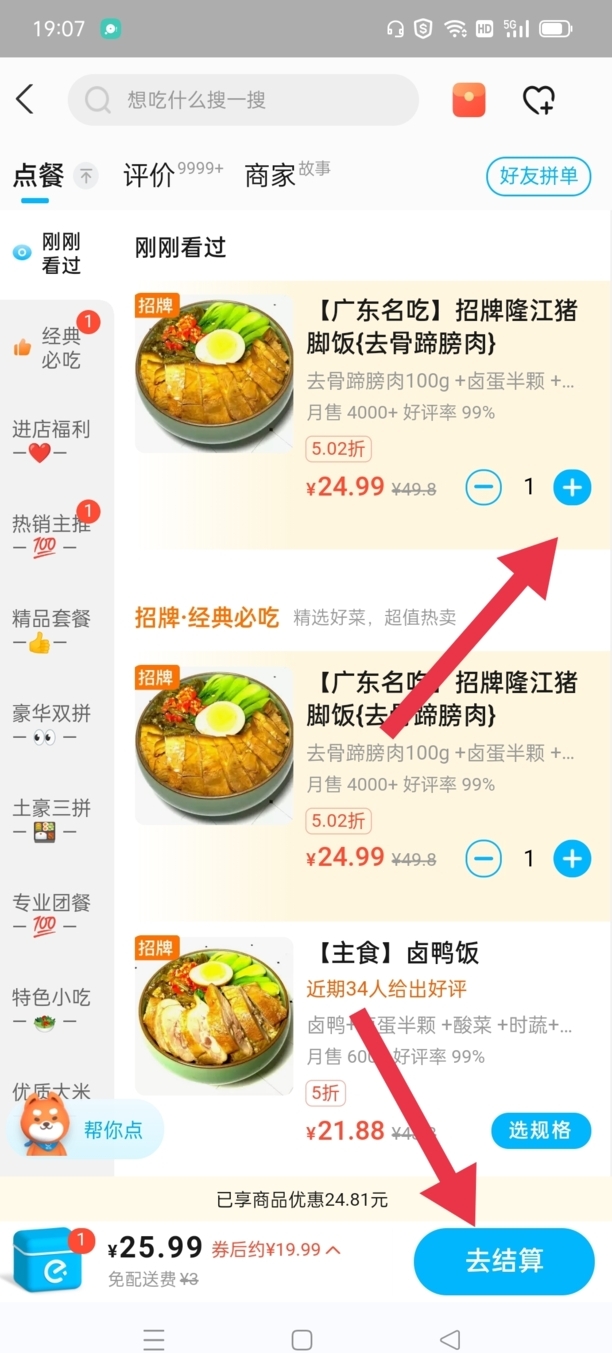Favorite this store with the heart icon
612x1353 pixels.
pyautogui.click(x=538, y=100)
